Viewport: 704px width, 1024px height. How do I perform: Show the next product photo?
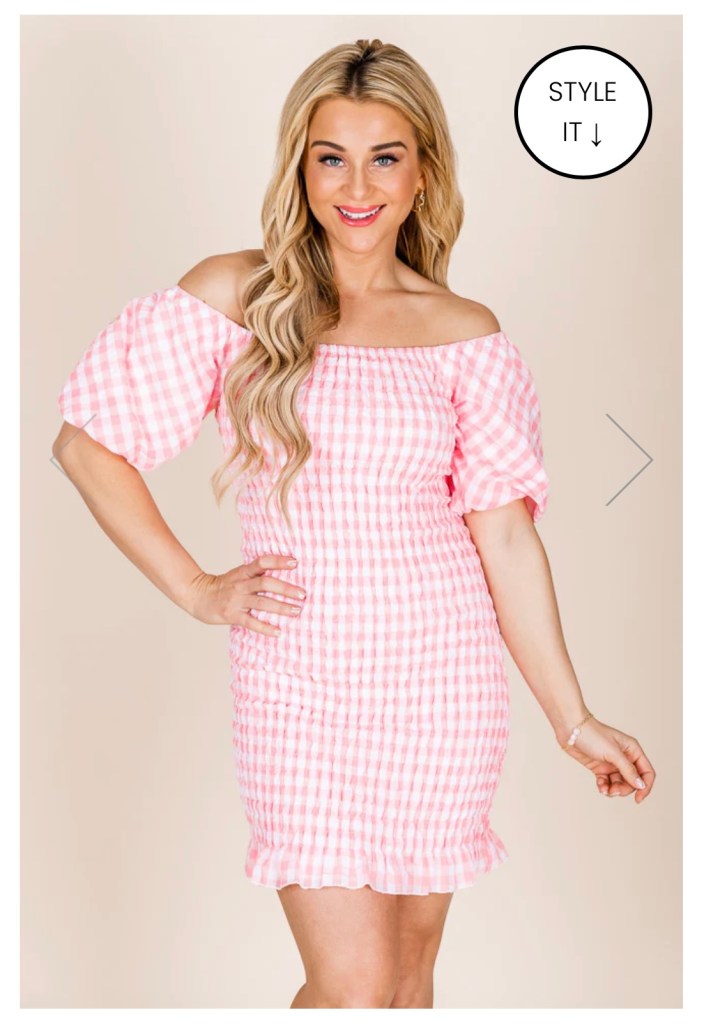630,459
